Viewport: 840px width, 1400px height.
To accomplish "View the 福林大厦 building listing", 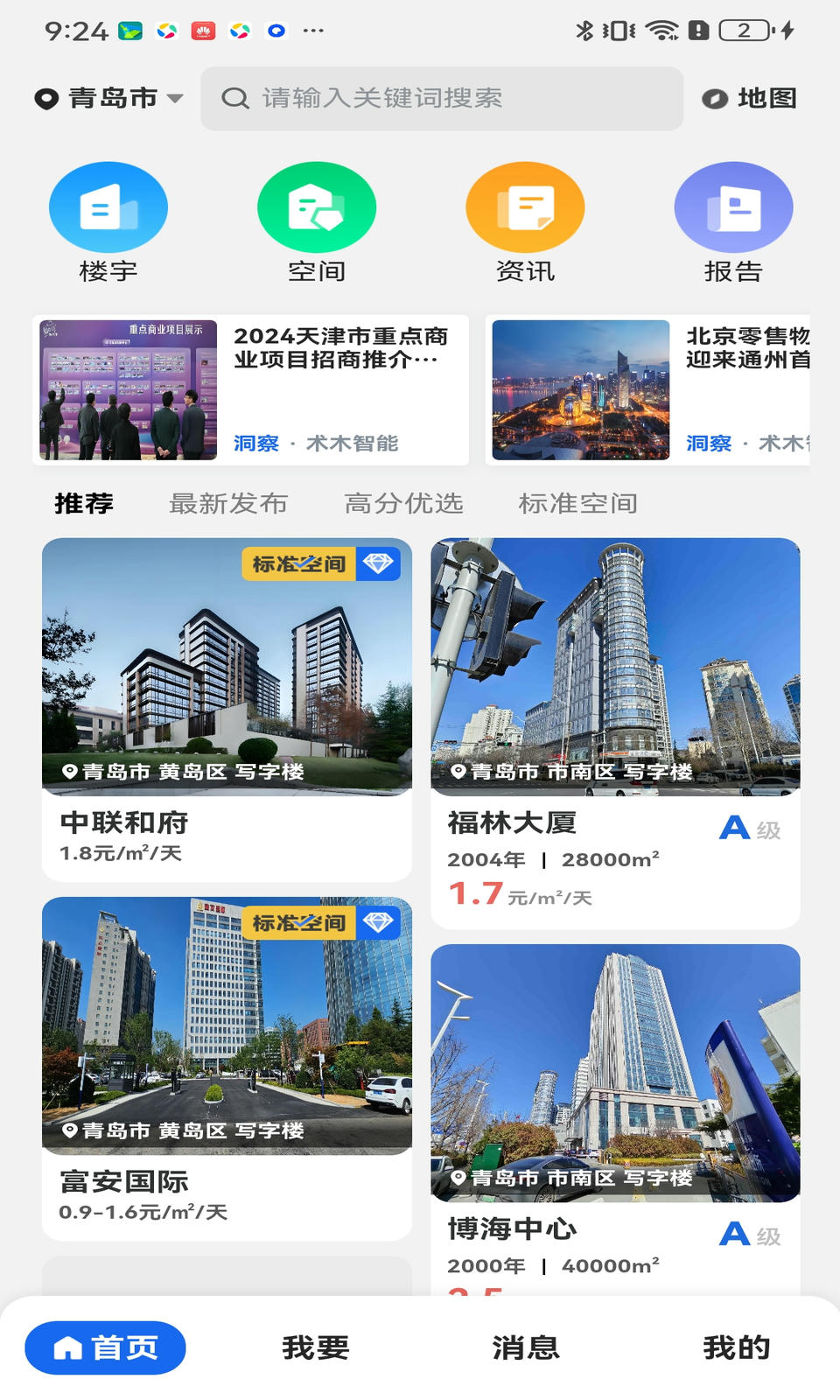I will click(x=615, y=732).
